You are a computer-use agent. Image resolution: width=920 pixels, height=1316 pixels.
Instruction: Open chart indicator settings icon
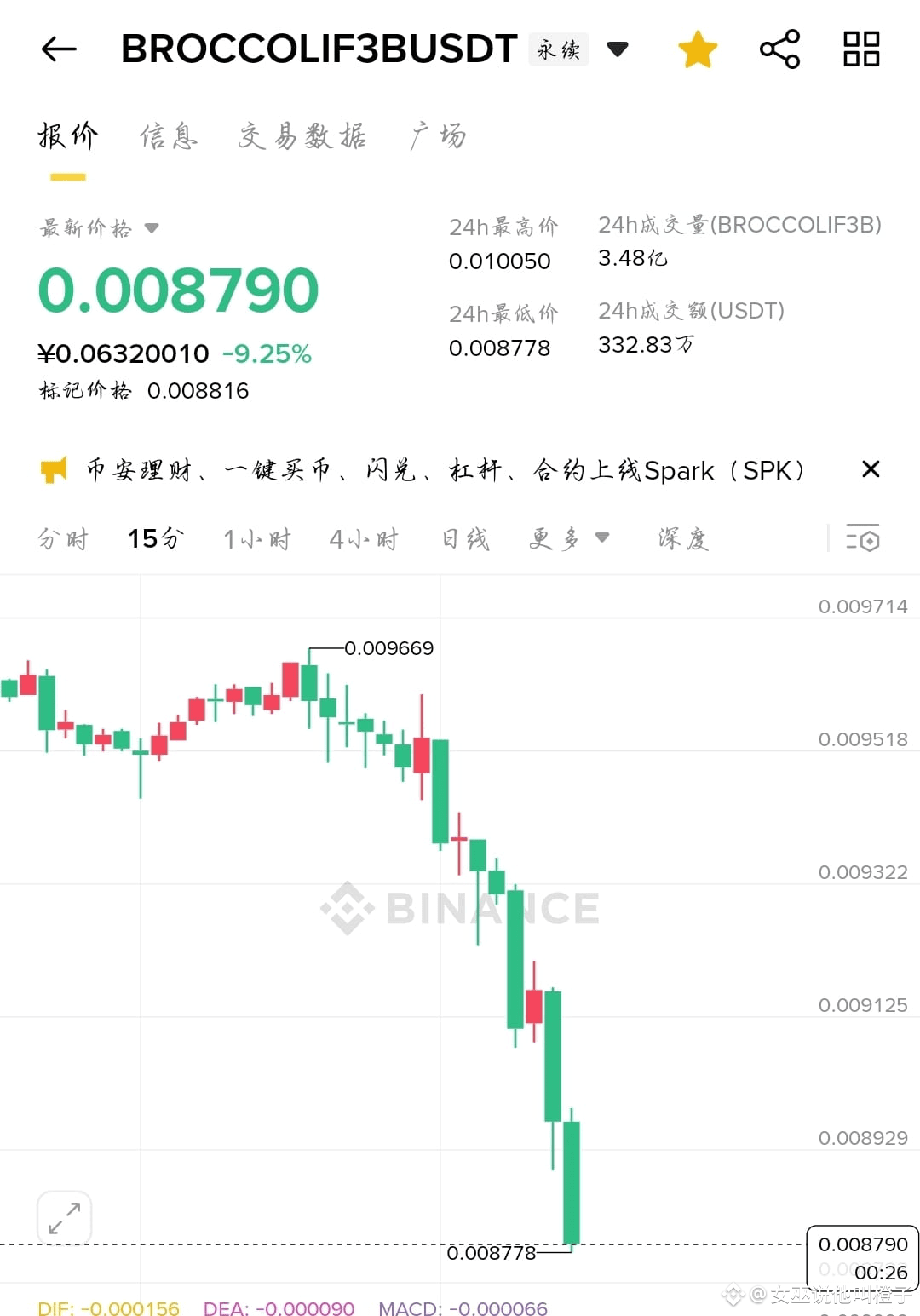click(863, 538)
